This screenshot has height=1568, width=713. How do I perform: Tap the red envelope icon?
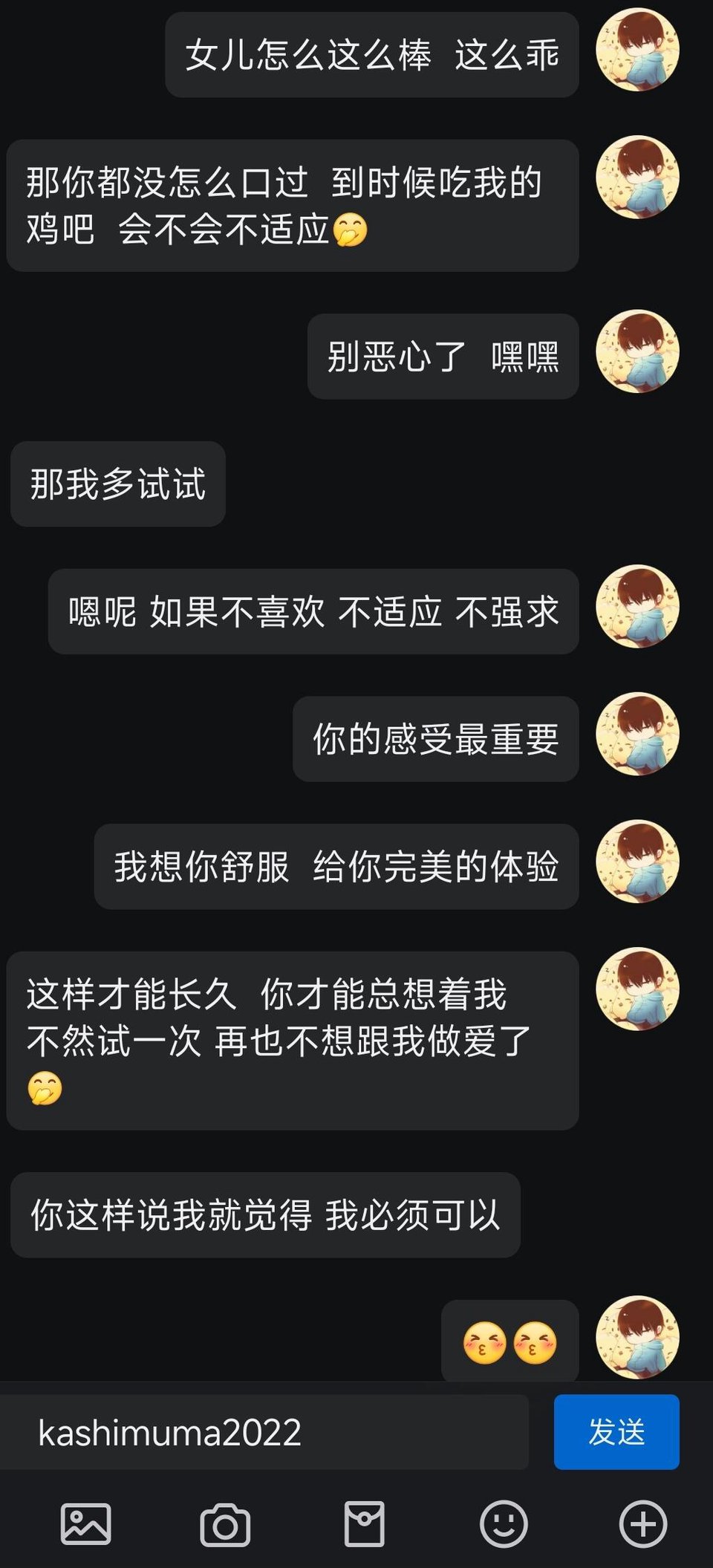click(x=365, y=1524)
